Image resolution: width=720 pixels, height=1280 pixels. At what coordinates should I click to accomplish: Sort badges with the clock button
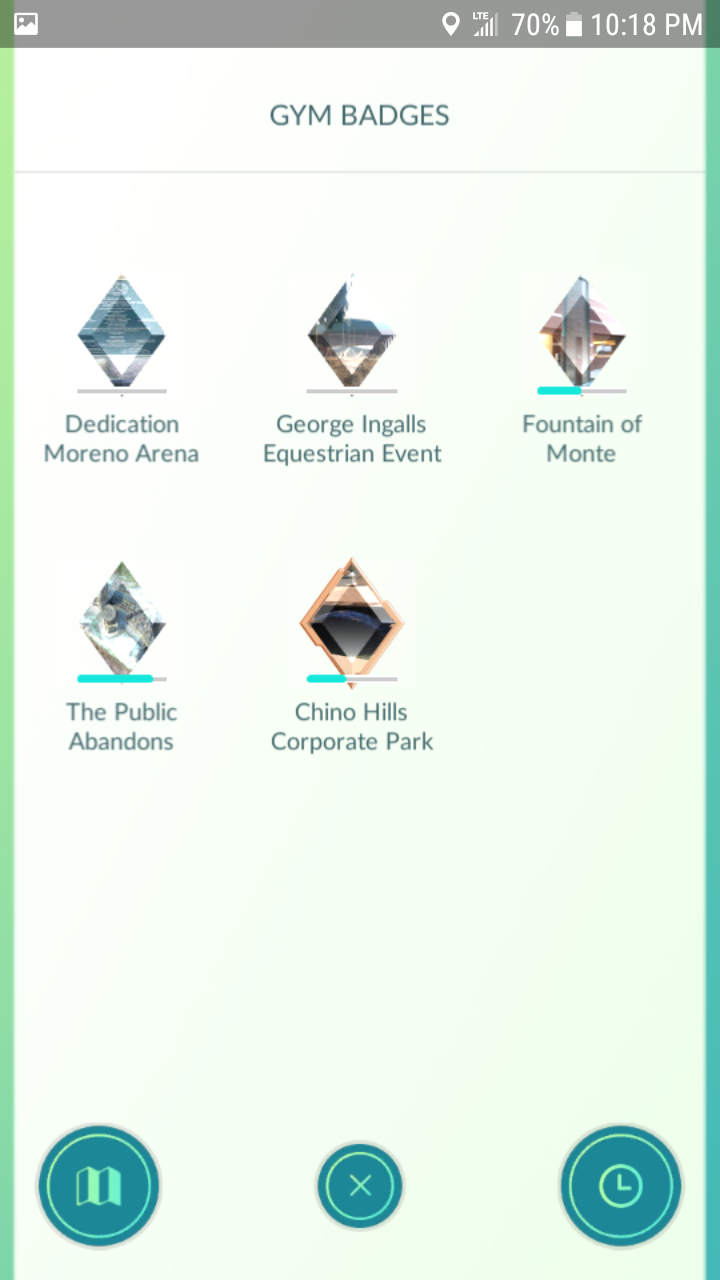[x=621, y=1186]
